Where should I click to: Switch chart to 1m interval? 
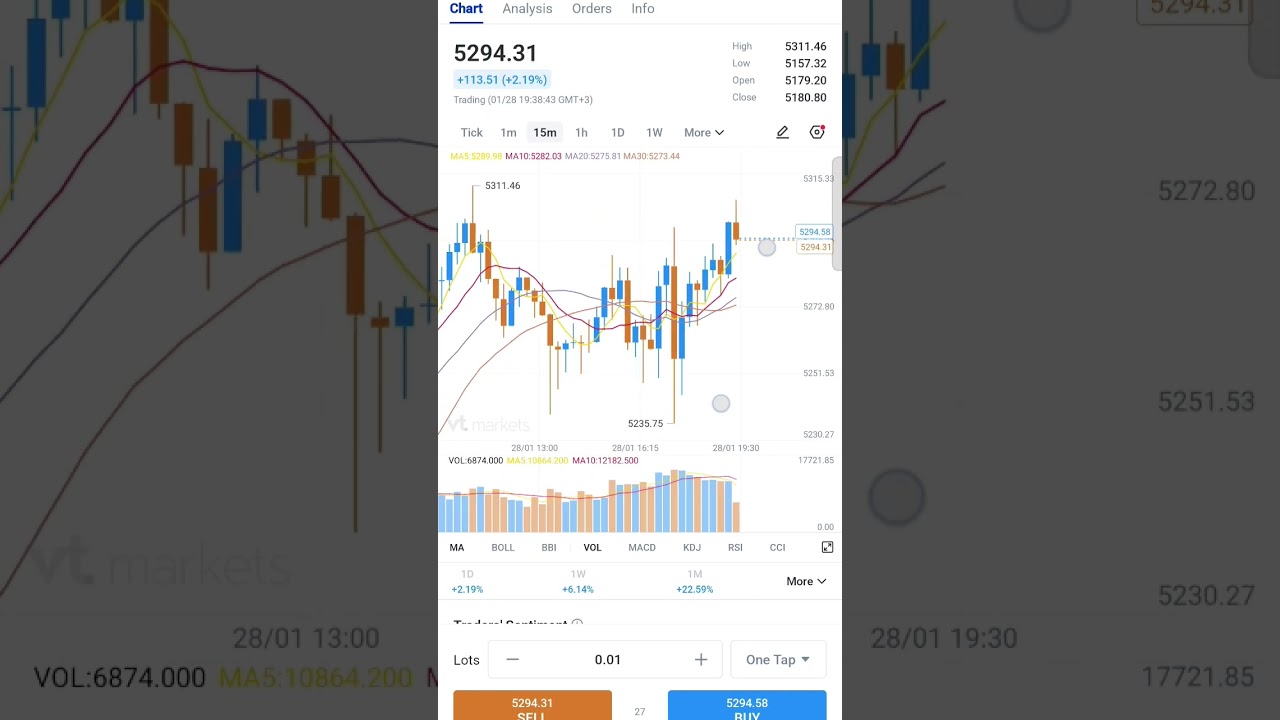coord(508,133)
